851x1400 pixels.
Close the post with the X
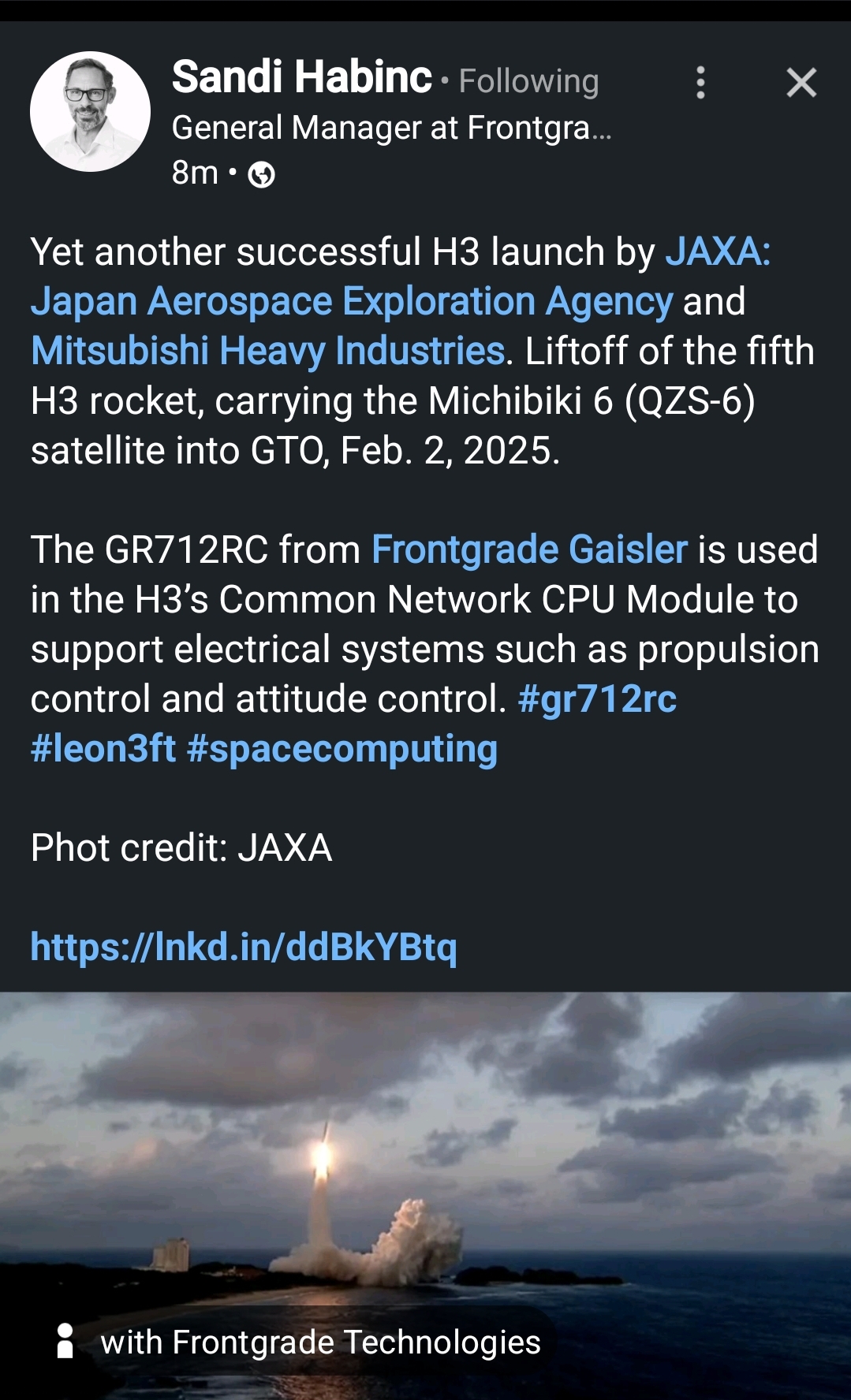click(x=801, y=82)
